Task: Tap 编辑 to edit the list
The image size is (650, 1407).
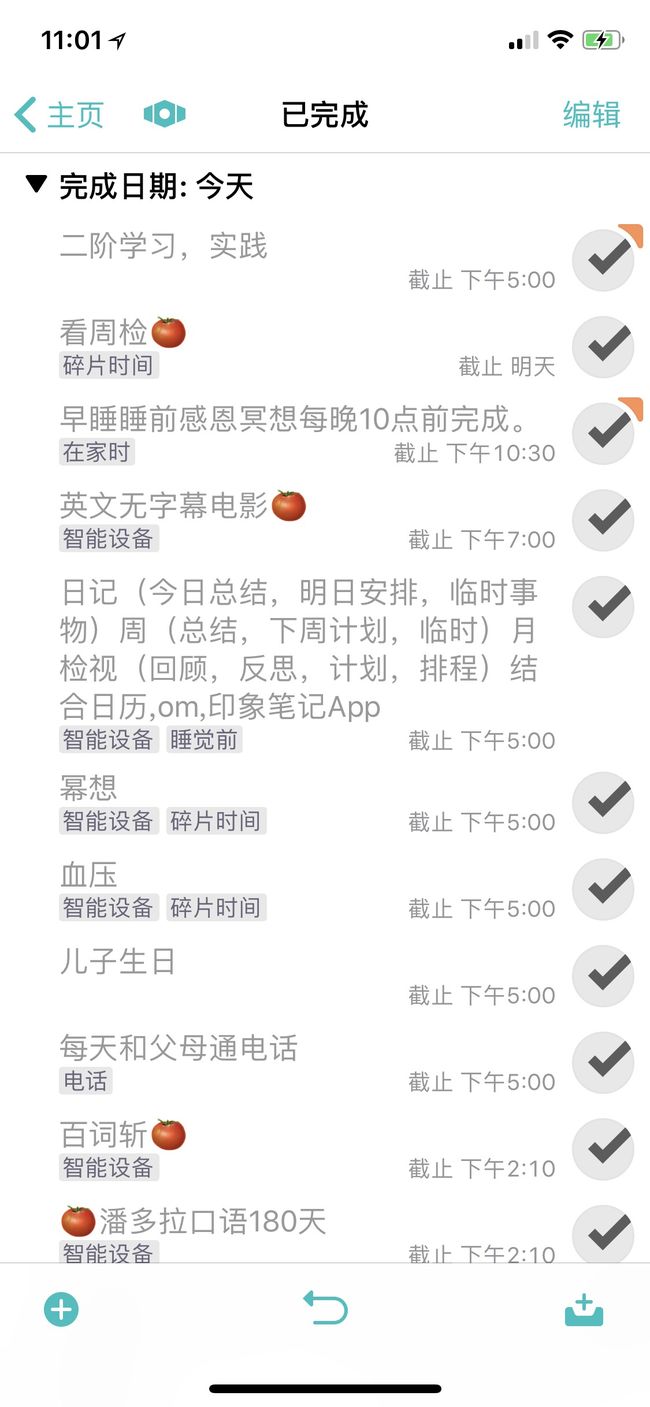Action: (x=591, y=114)
